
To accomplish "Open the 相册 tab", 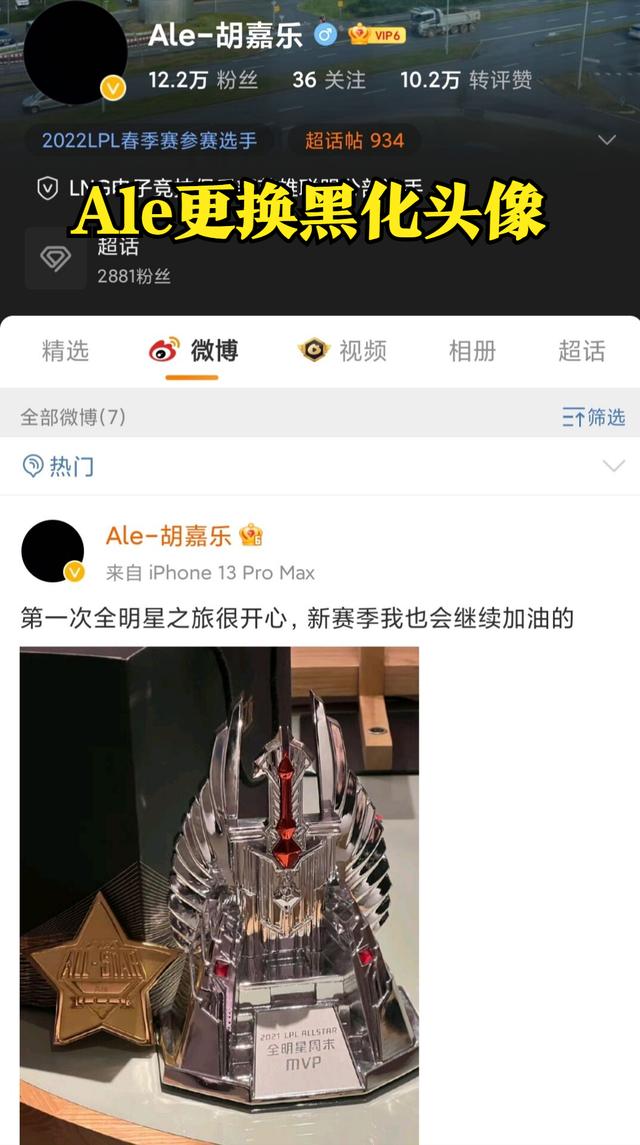I will pyautogui.click(x=472, y=351).
